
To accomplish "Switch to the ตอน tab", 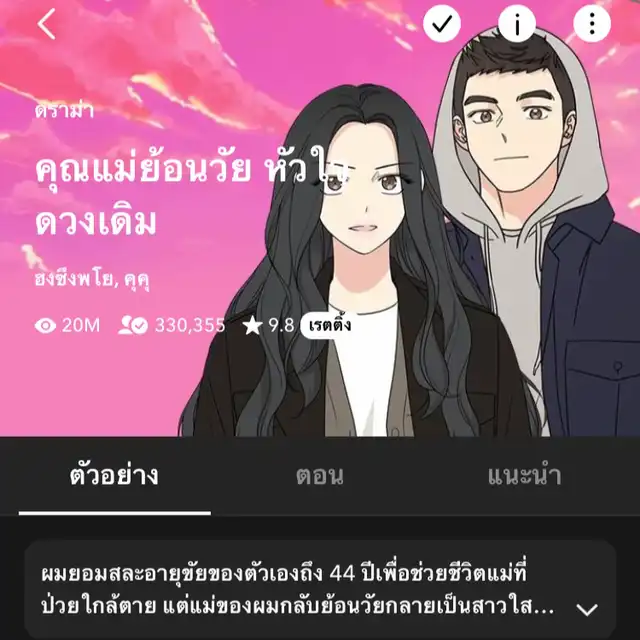I will [319, 475].
